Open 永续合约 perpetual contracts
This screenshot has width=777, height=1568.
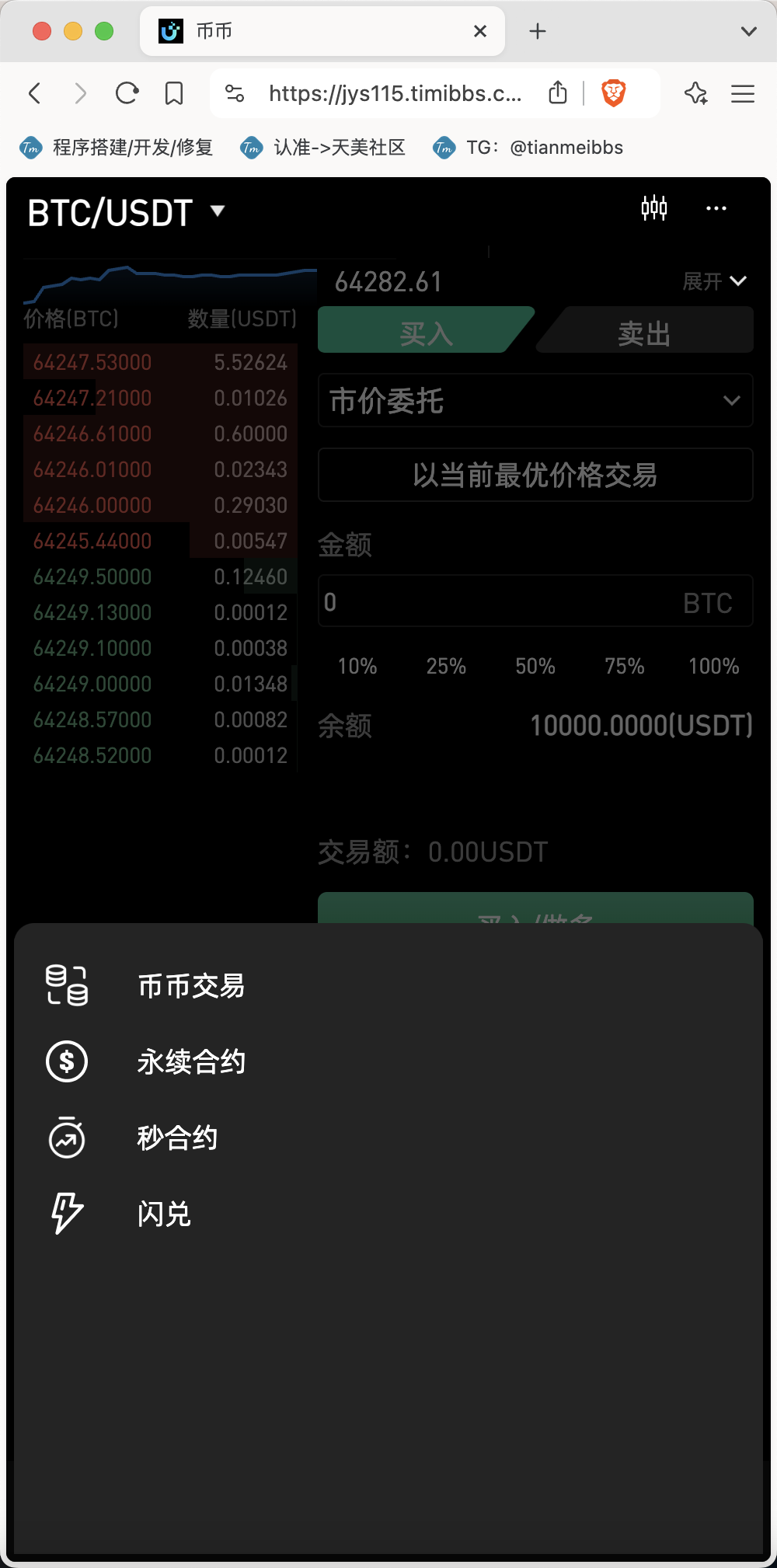coord(191,1061)
